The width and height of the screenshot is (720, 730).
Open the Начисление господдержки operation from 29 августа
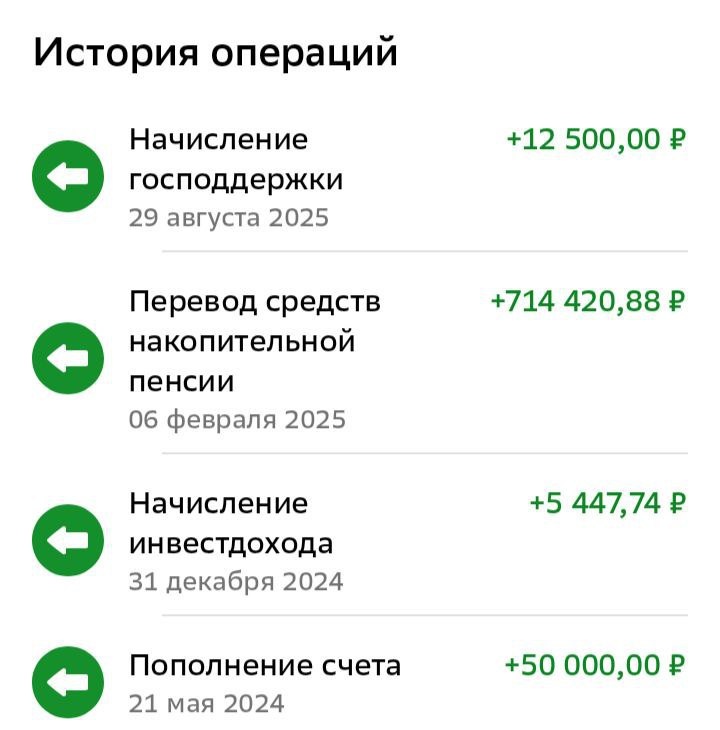[x=360, y=177]
